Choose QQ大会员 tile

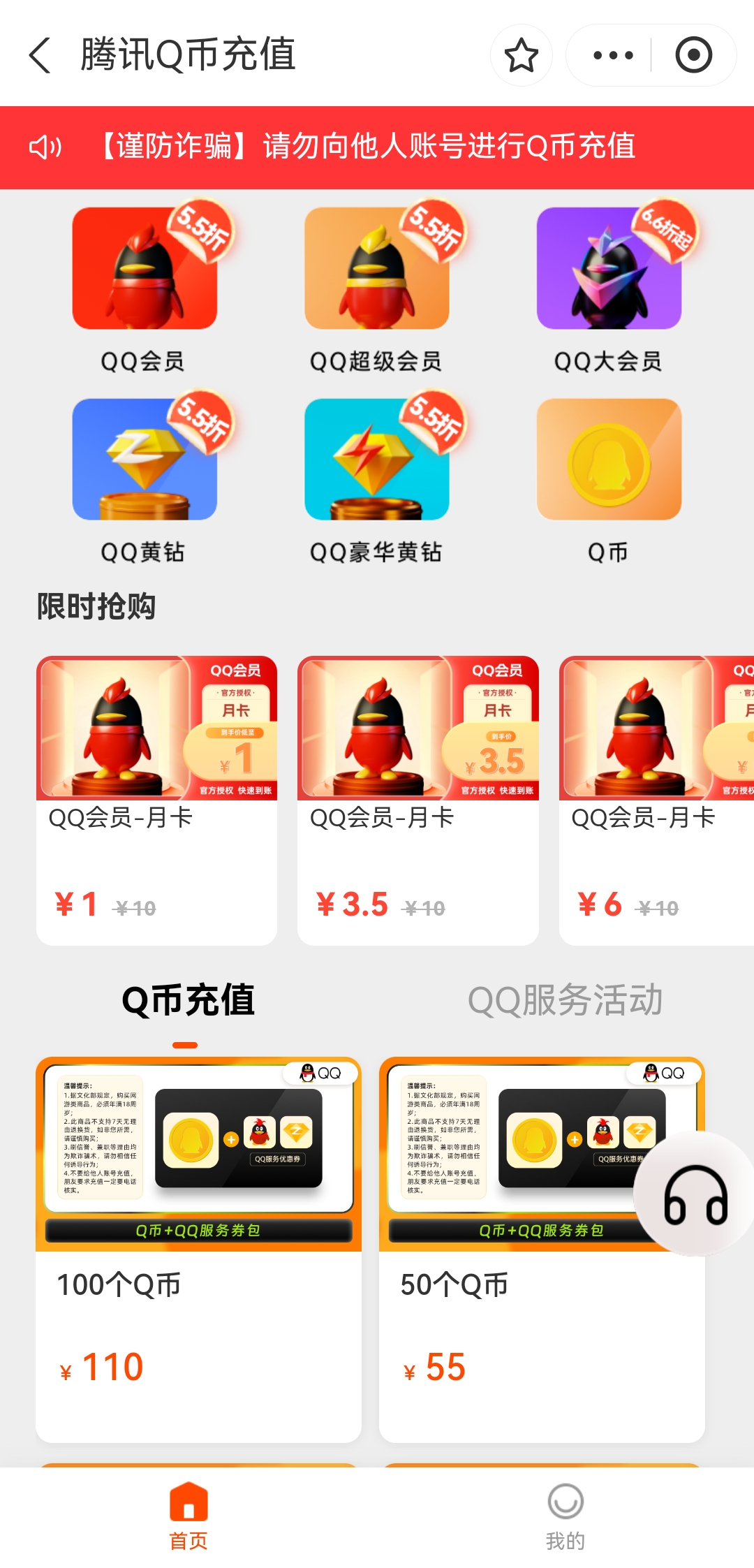(x=609, y=288)
